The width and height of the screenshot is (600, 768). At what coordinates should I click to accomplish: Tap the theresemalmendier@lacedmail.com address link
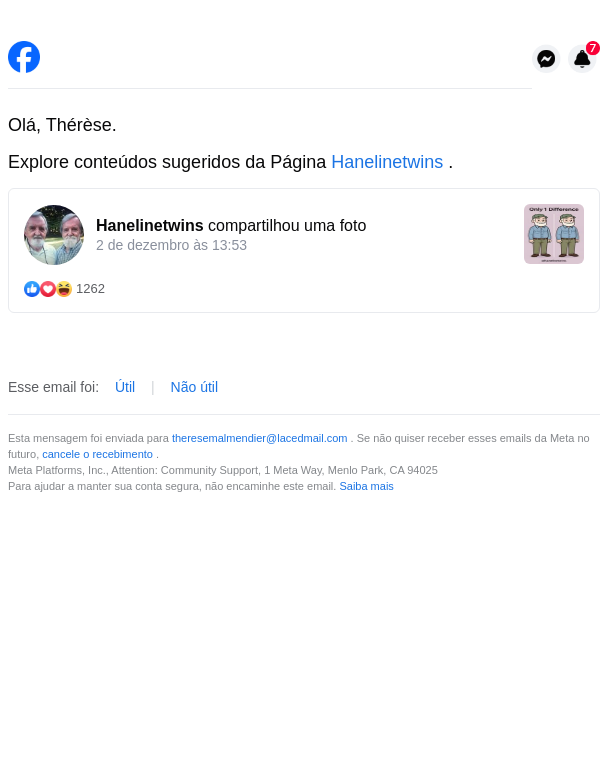(x=260, y=438)
